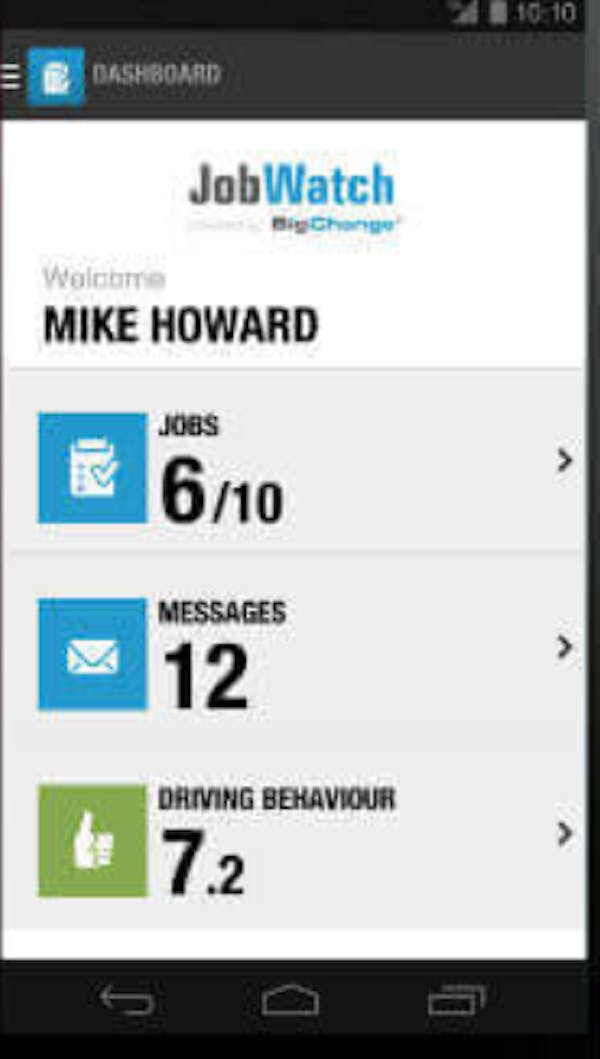Show recent apps

457,1000
